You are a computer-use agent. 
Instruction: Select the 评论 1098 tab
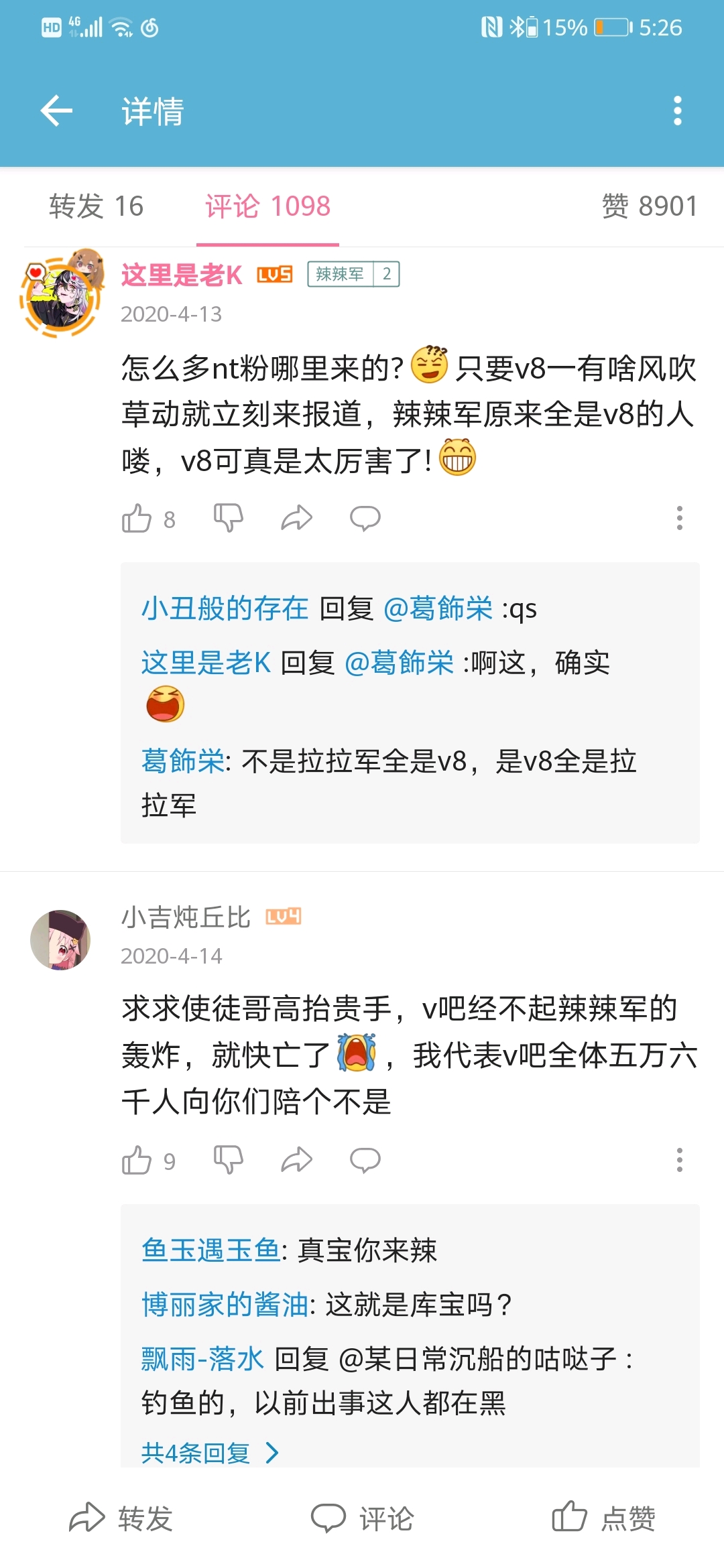tap(267, 206)
